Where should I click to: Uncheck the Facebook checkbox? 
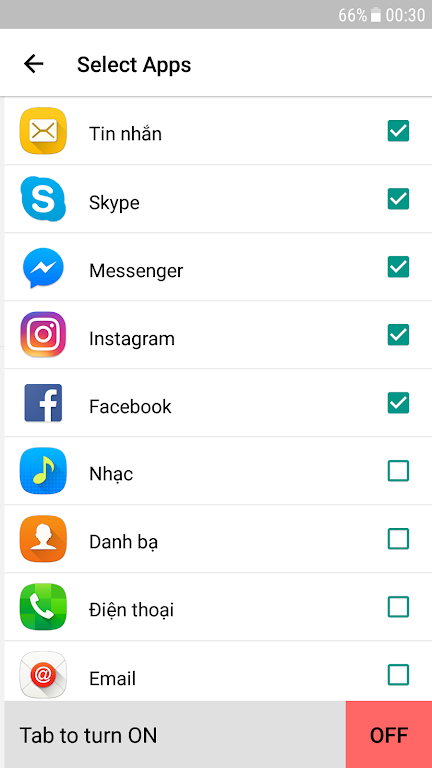(x=398, y=404)
